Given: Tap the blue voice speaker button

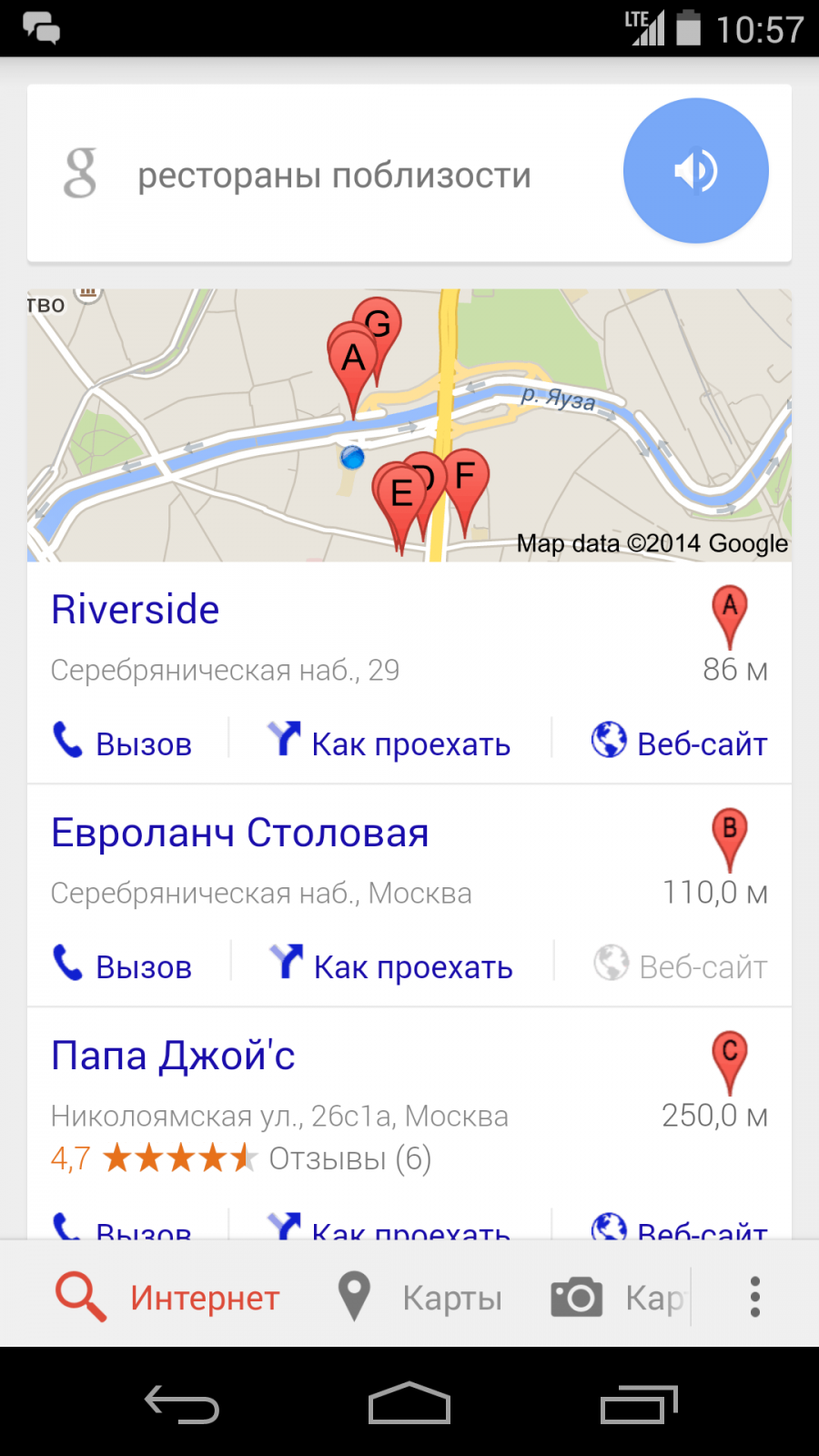Looking at the screenshot, I should tap(695, 171).
